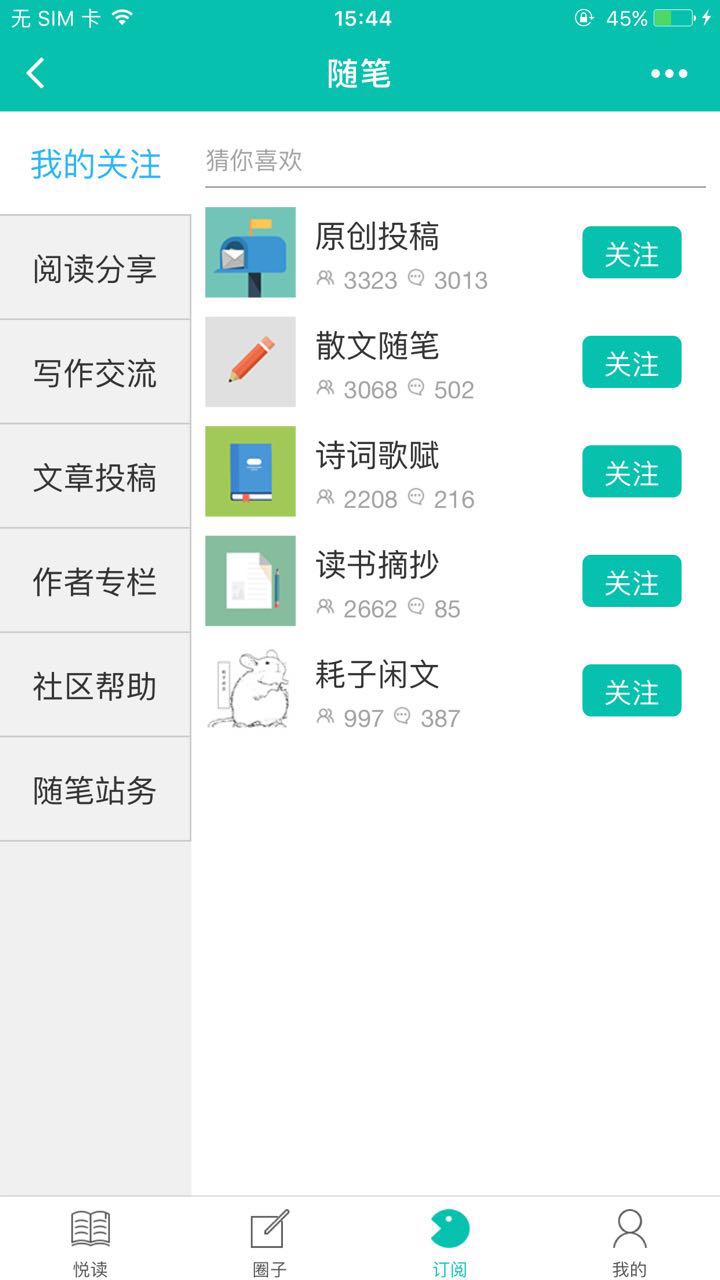Switch to the 阅读分享 category

click(95, 268)
